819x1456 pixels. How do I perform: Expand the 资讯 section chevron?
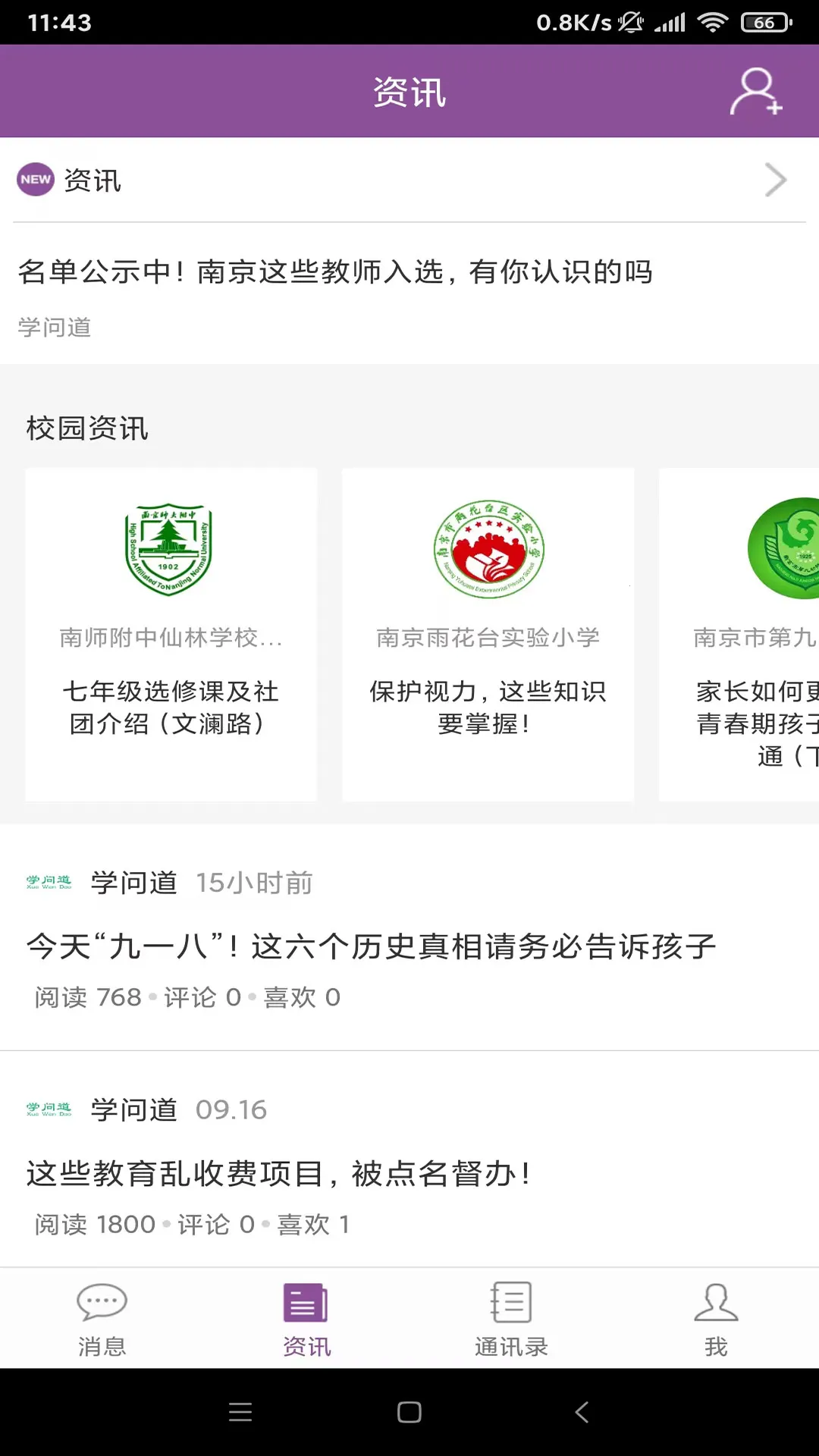coord(775,180)
